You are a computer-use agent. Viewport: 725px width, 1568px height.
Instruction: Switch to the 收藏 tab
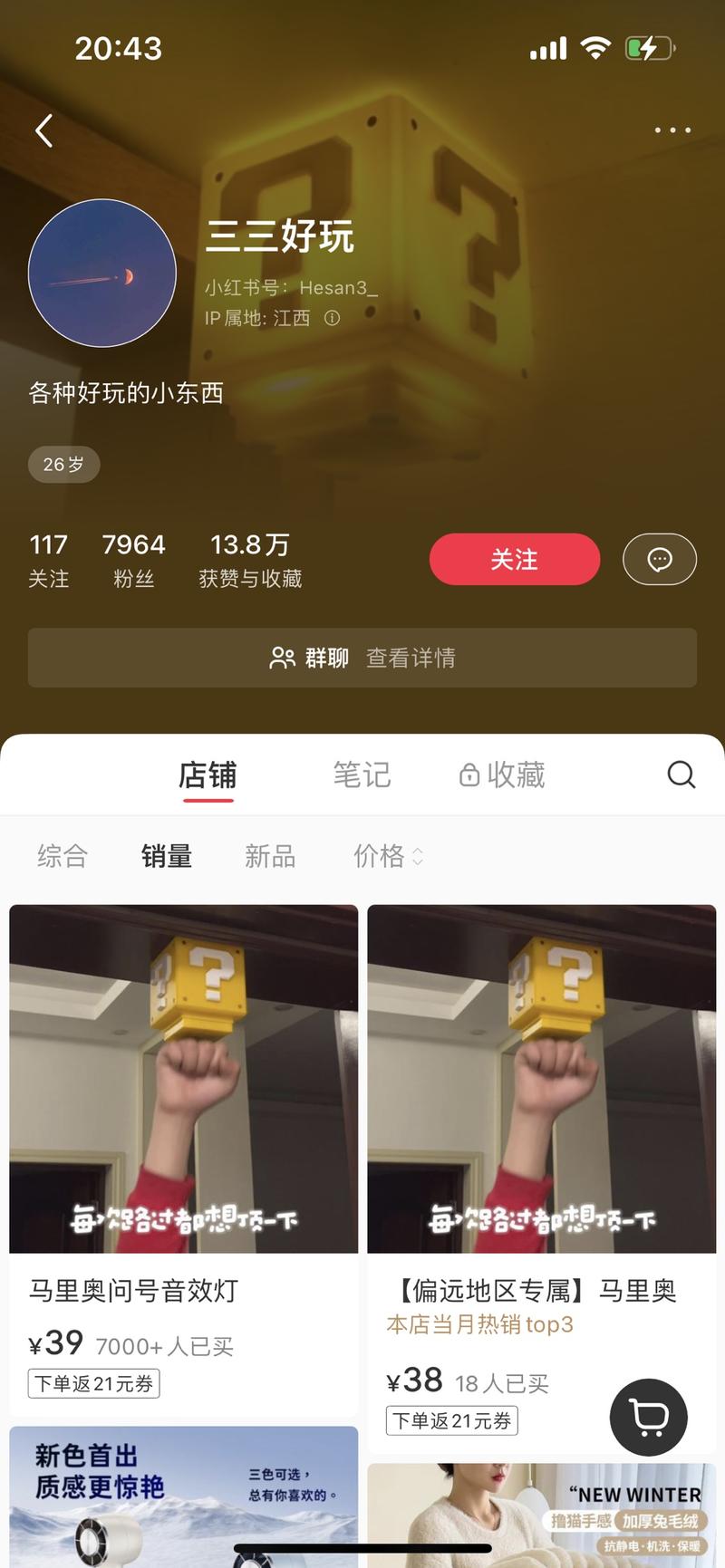(502, 775)
